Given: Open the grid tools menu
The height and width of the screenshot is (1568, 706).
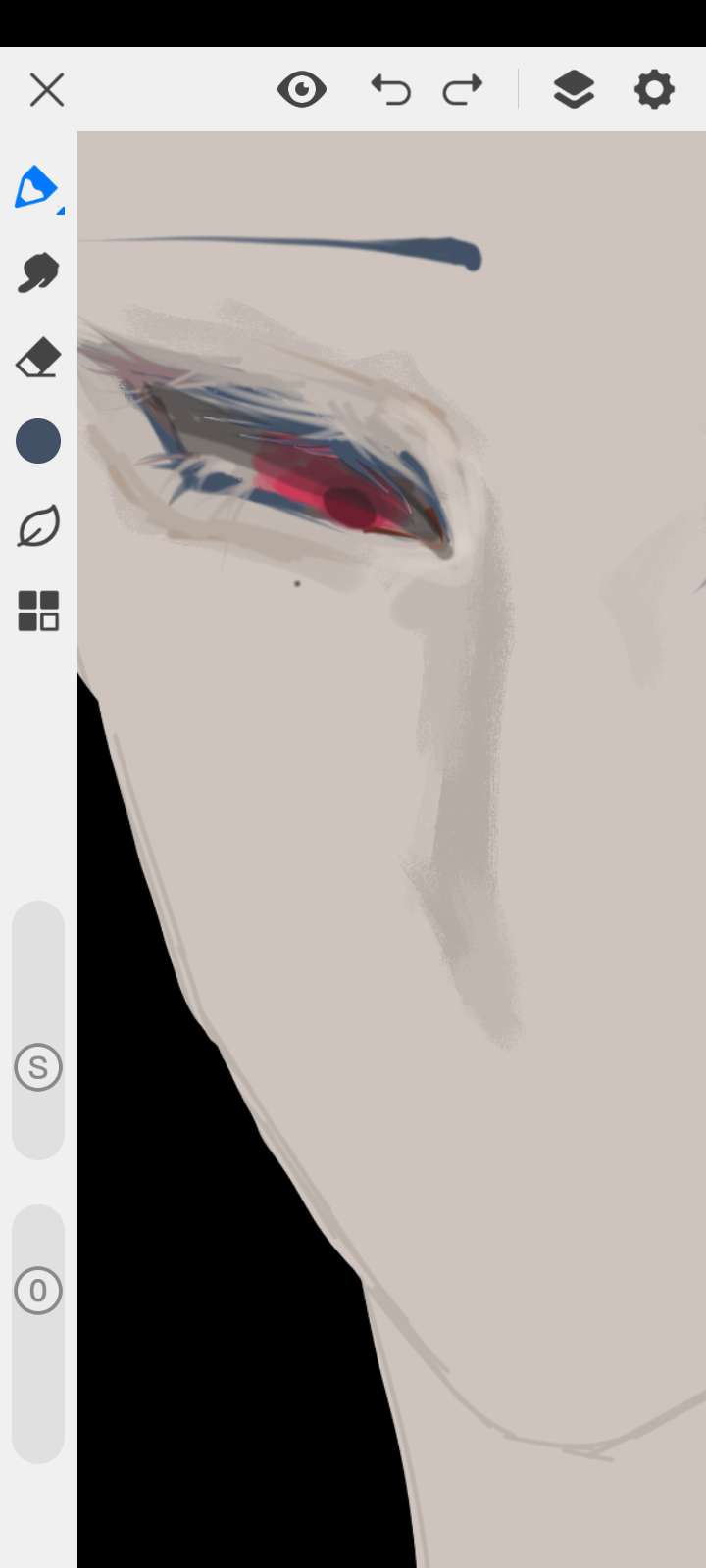Looking at the screenshot, I should coord(38,611).
